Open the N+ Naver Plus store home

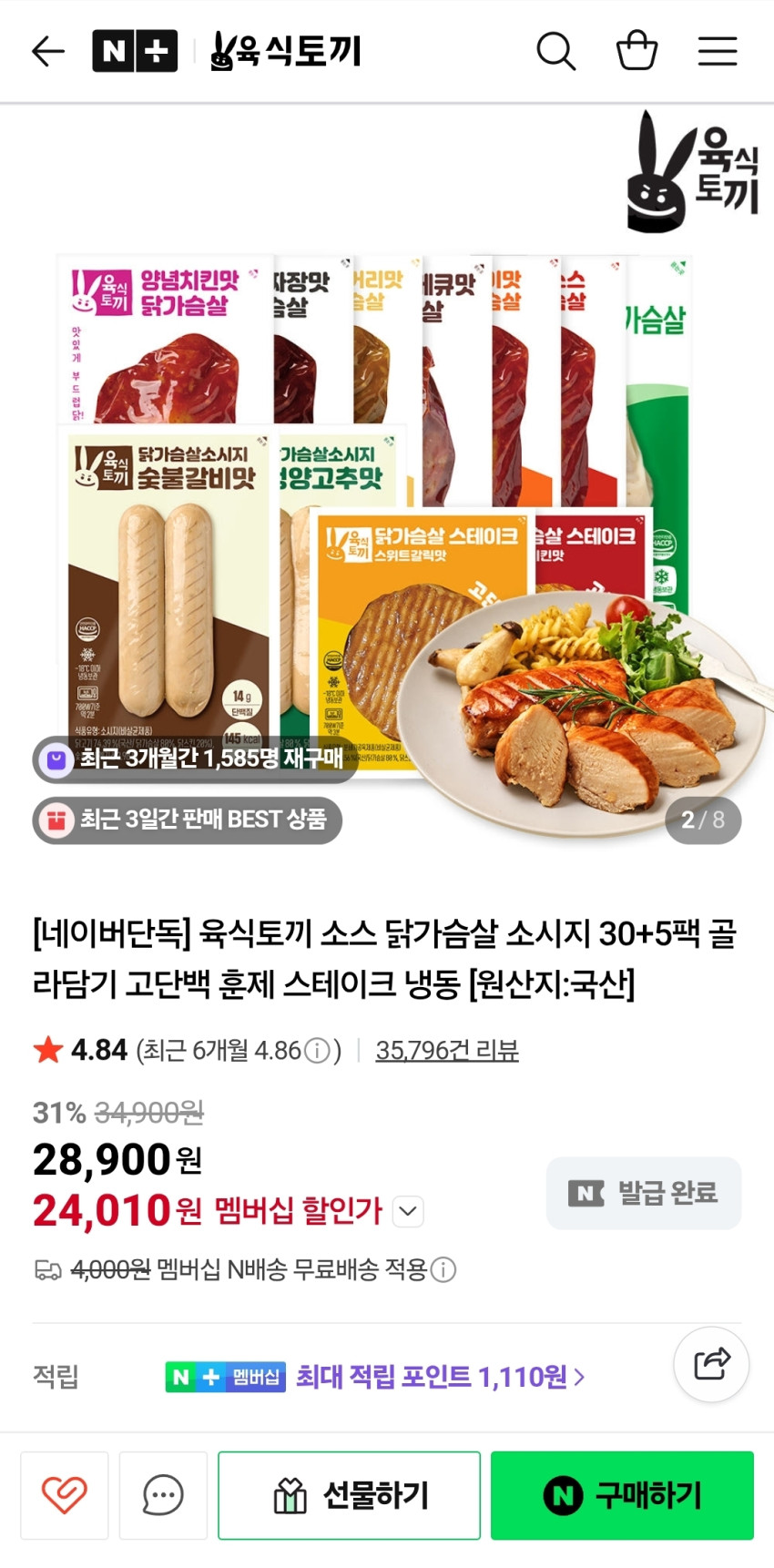point(135,51)
